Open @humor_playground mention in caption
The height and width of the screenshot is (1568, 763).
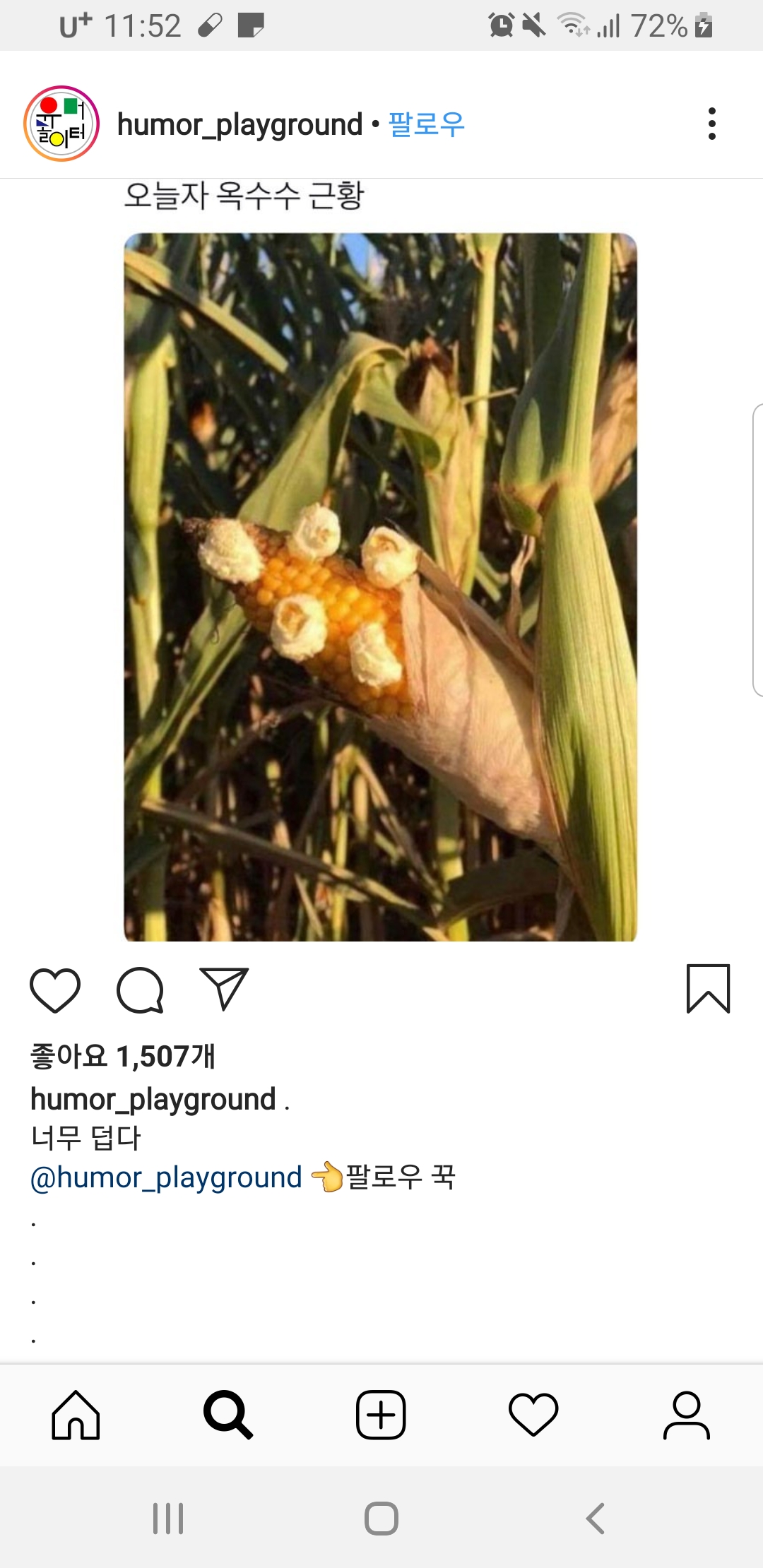[x=166, y=1177]
